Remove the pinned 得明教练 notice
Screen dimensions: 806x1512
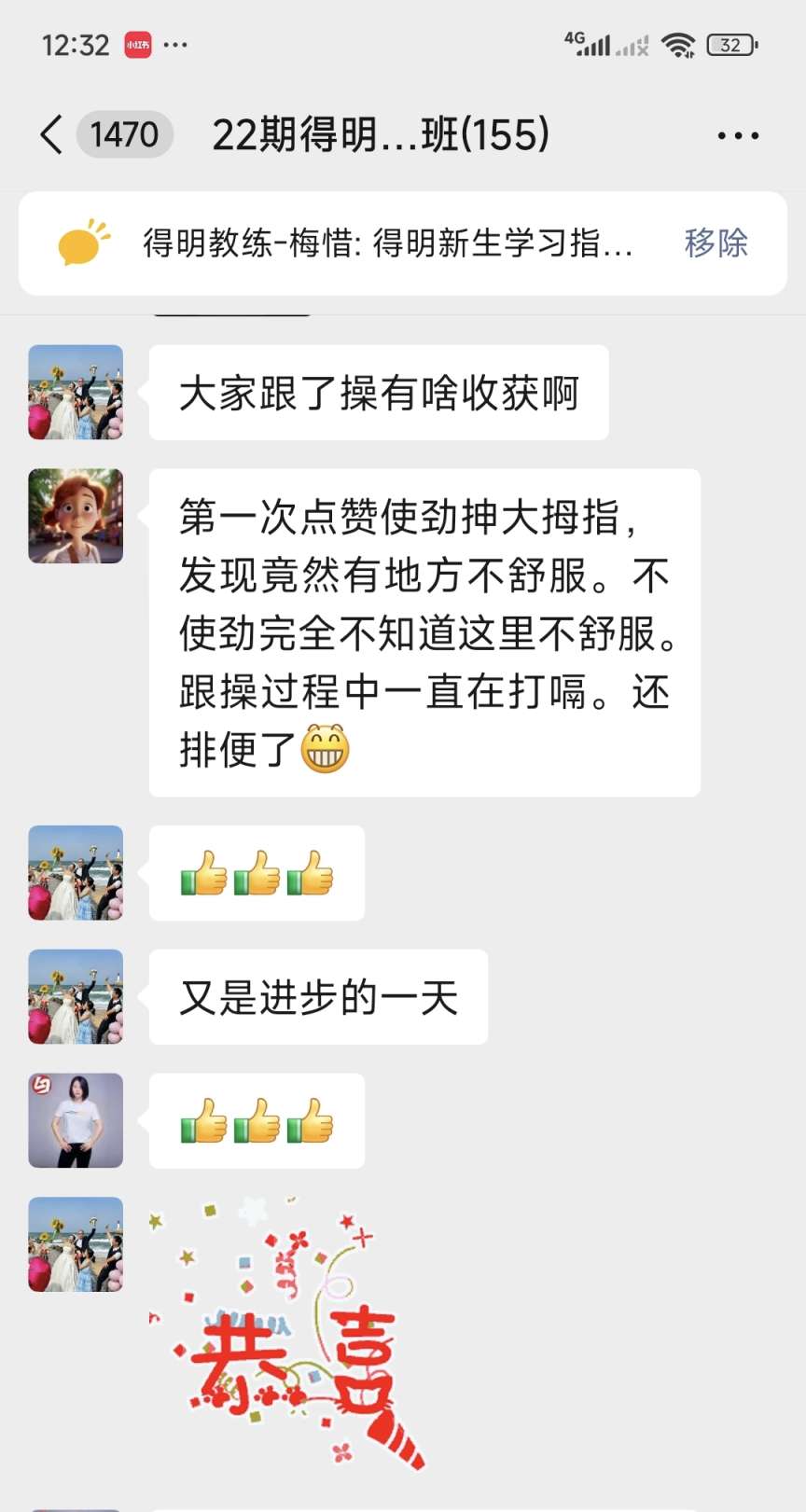pos(716,243)
